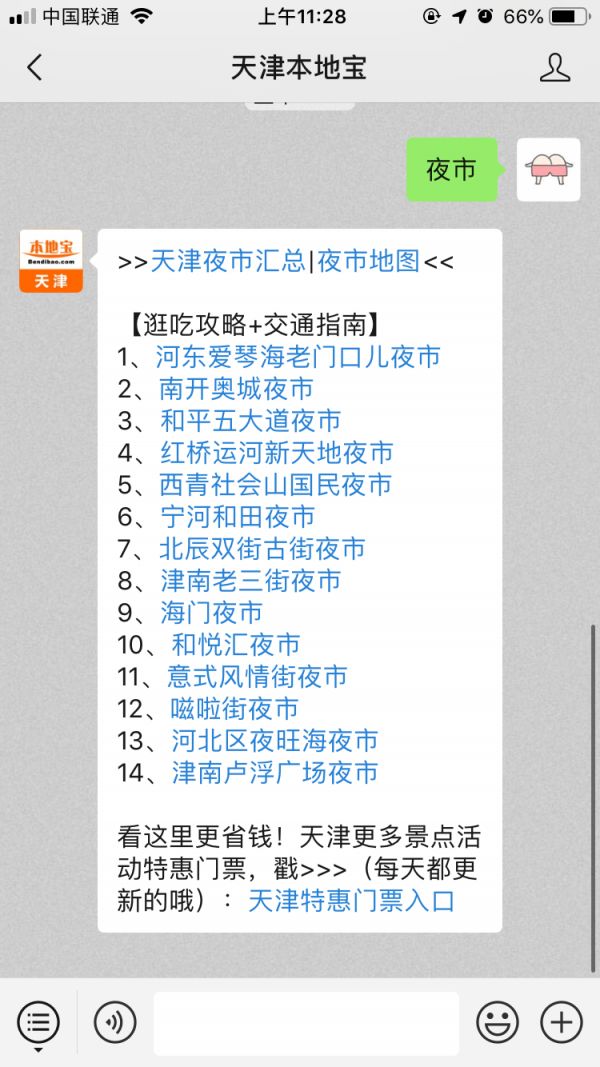Open 北辰双街古街夜市 link

pyautogui.click(x=263, y=549)
